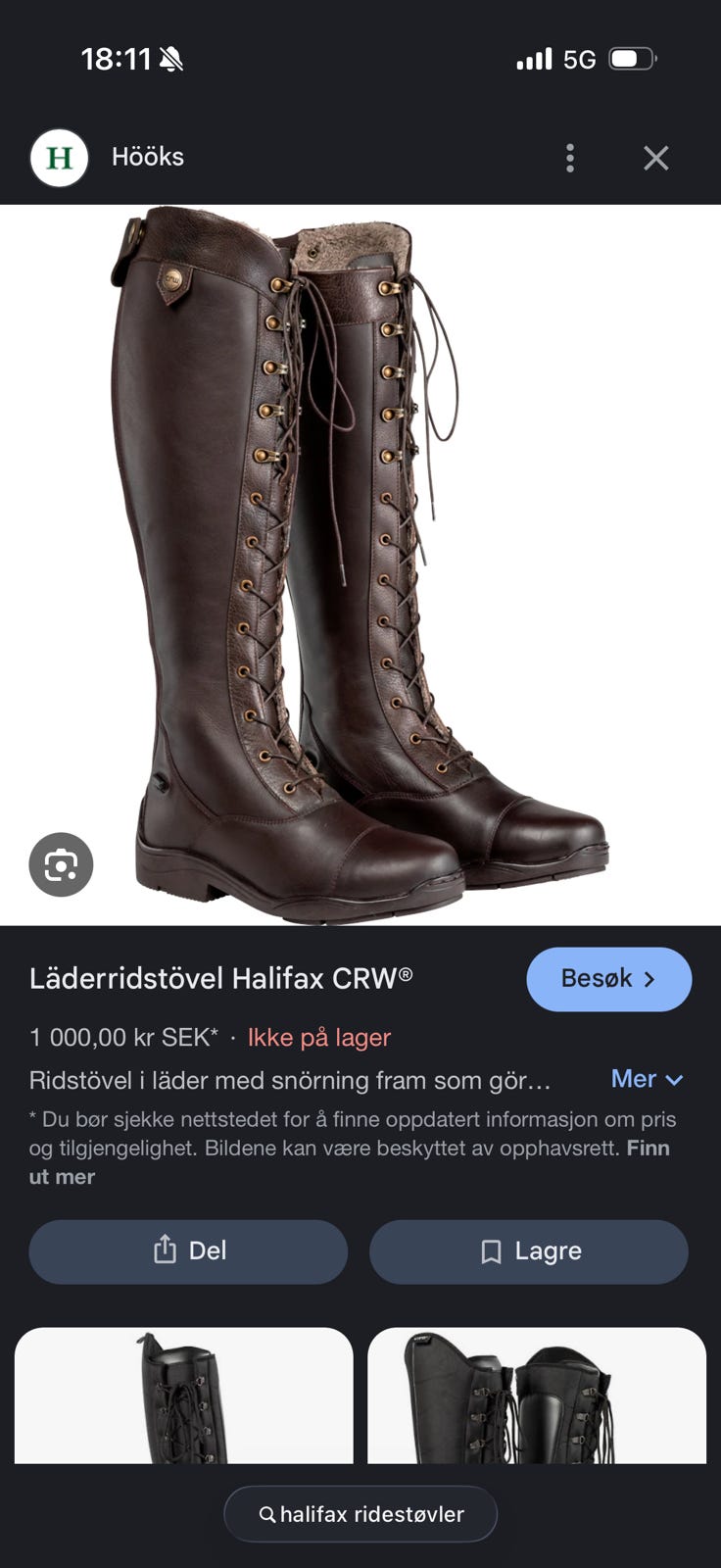Tap the Share icon beside Del
721x1568 pixels.
click(x=165, y=1250)
